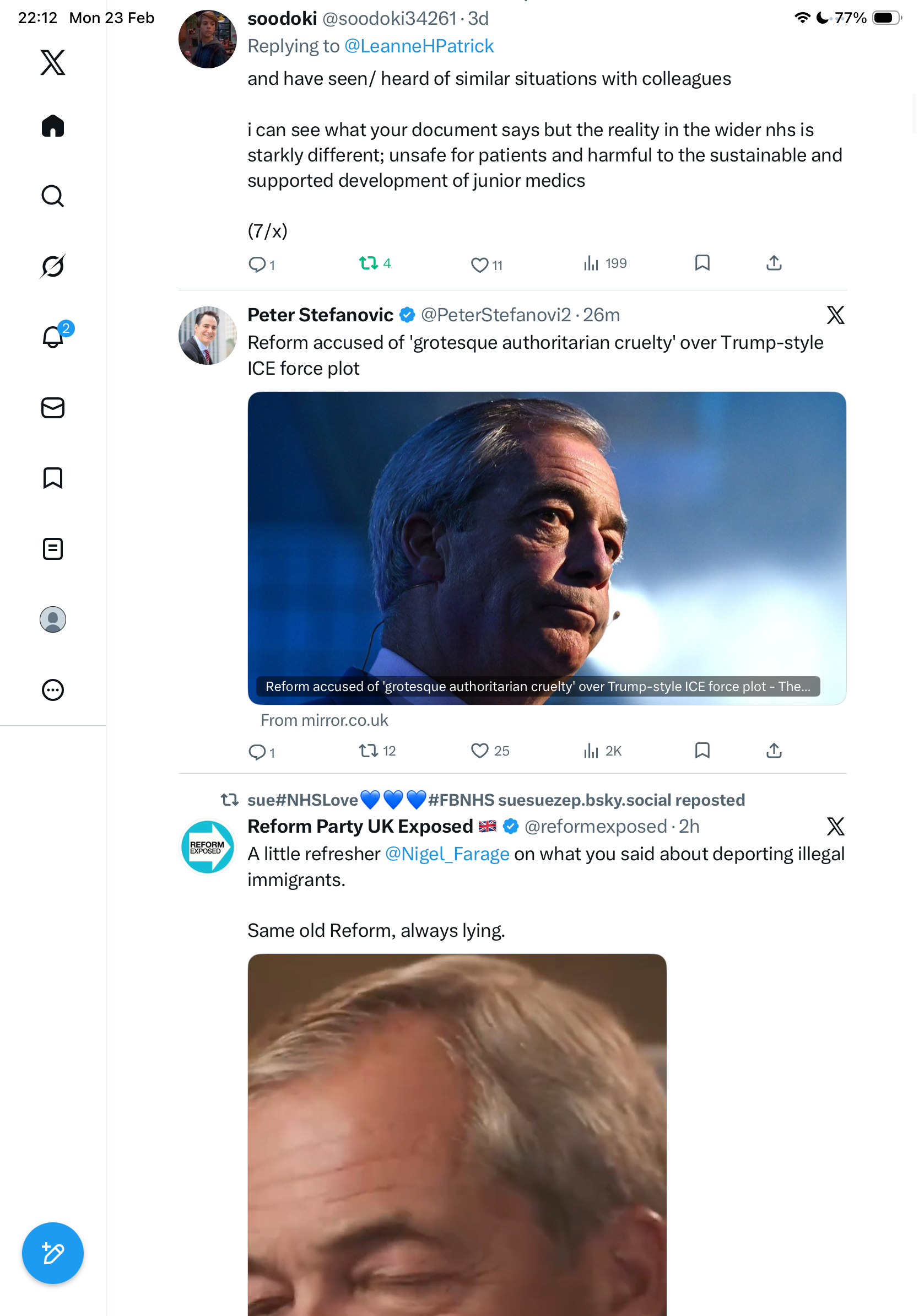Open the More options circle menu
Viewport: 919px width, 1316px height.
[53, 689]
